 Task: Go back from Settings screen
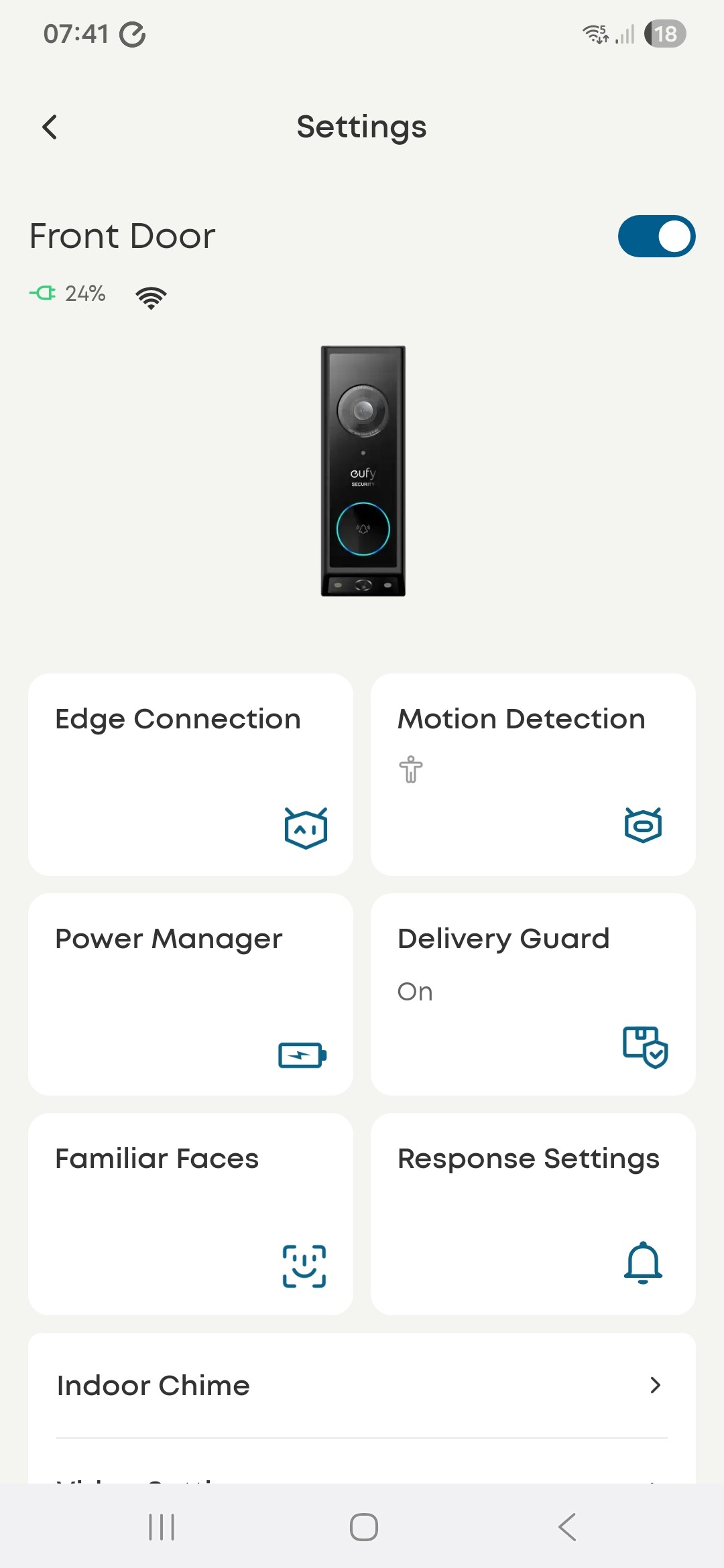tap(50, 127)
